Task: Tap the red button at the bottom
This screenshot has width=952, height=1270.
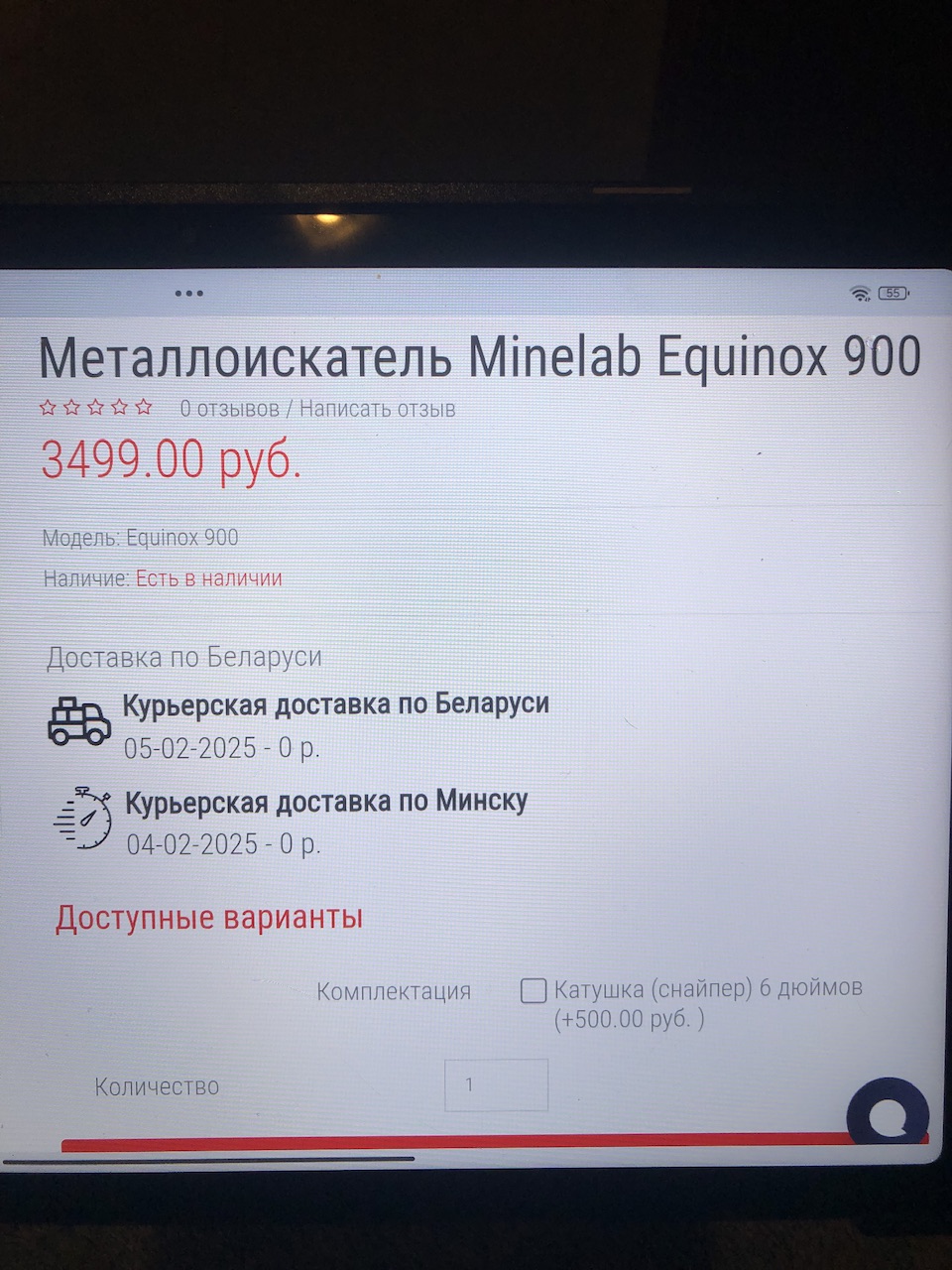Action: point(446,1143)
